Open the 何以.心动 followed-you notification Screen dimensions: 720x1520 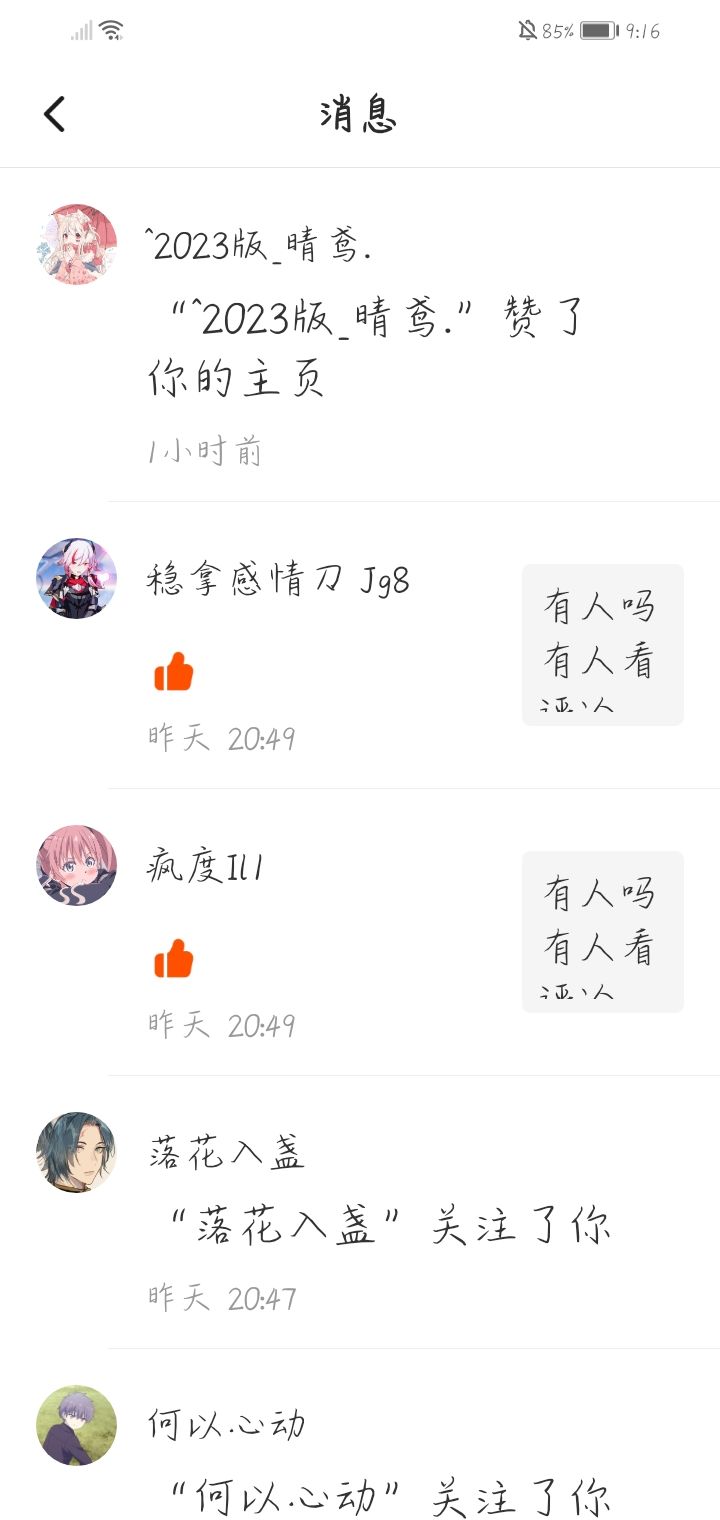click(360, 1435)
